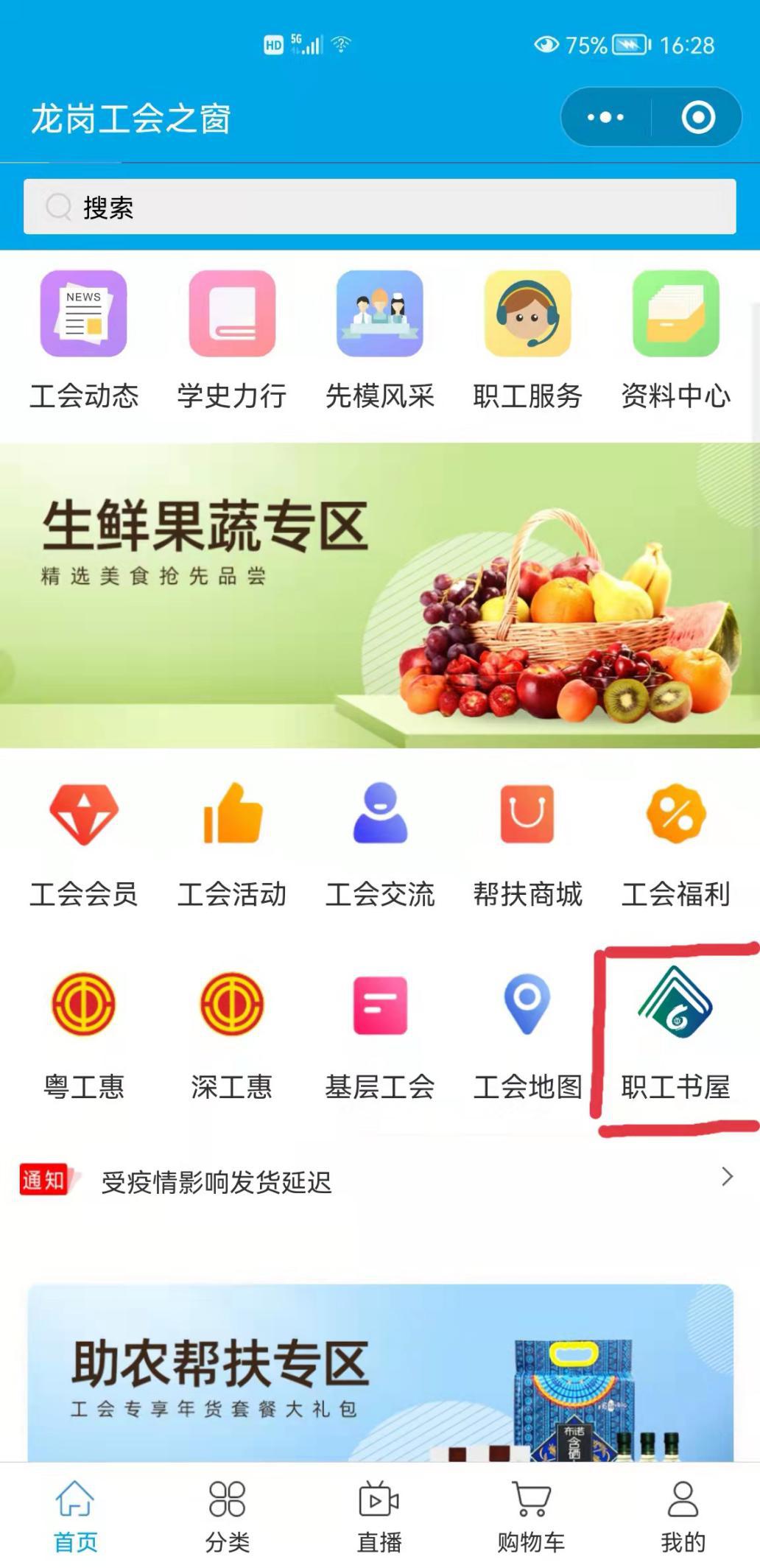Screen dimensions: 760x1568
Task: Open 职工服务 customer service
Action: point(527,339)
